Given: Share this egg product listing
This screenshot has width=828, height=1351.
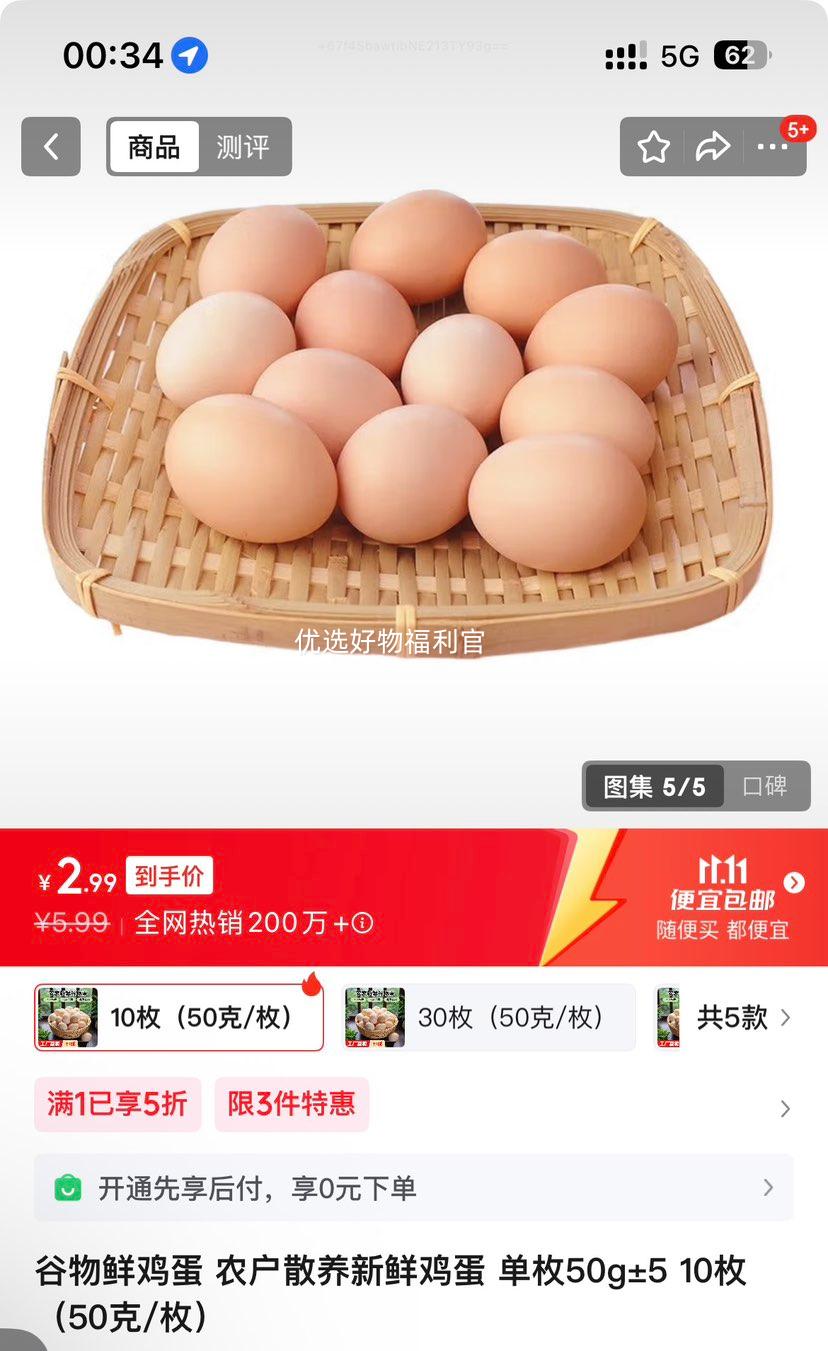Looking at the screenshot, I should point(712,147).
